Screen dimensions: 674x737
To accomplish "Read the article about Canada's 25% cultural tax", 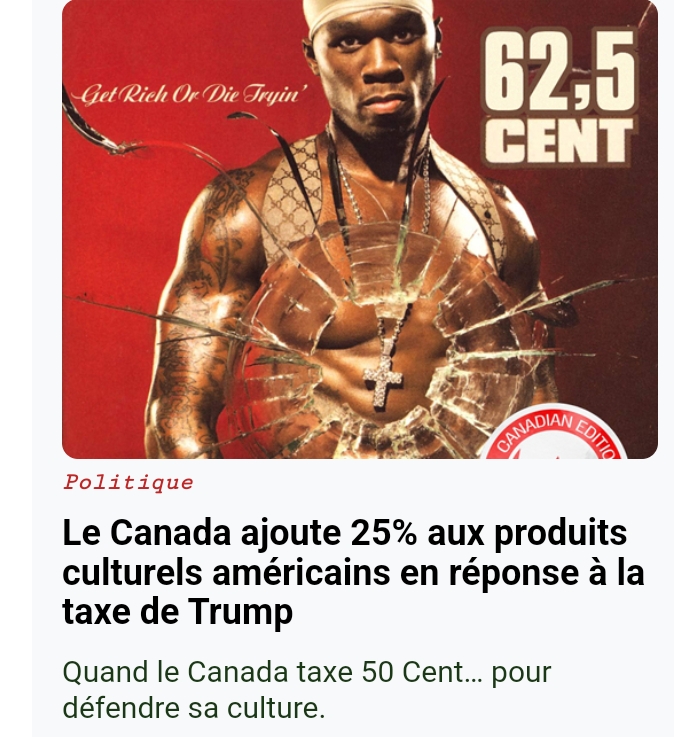I will 354,572.
